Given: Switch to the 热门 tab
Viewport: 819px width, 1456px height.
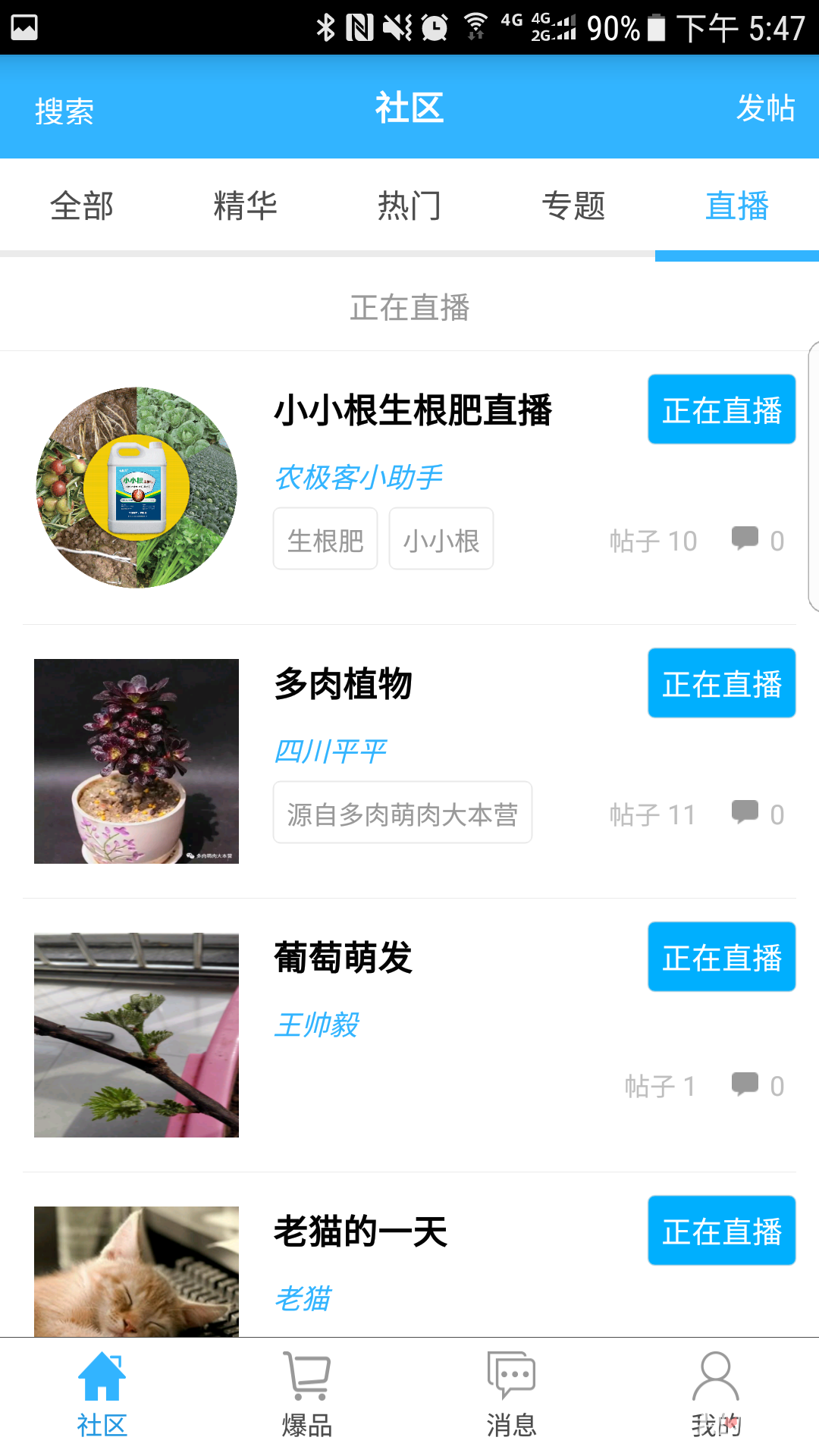Looking at the screenshot, I should point(409,206).
